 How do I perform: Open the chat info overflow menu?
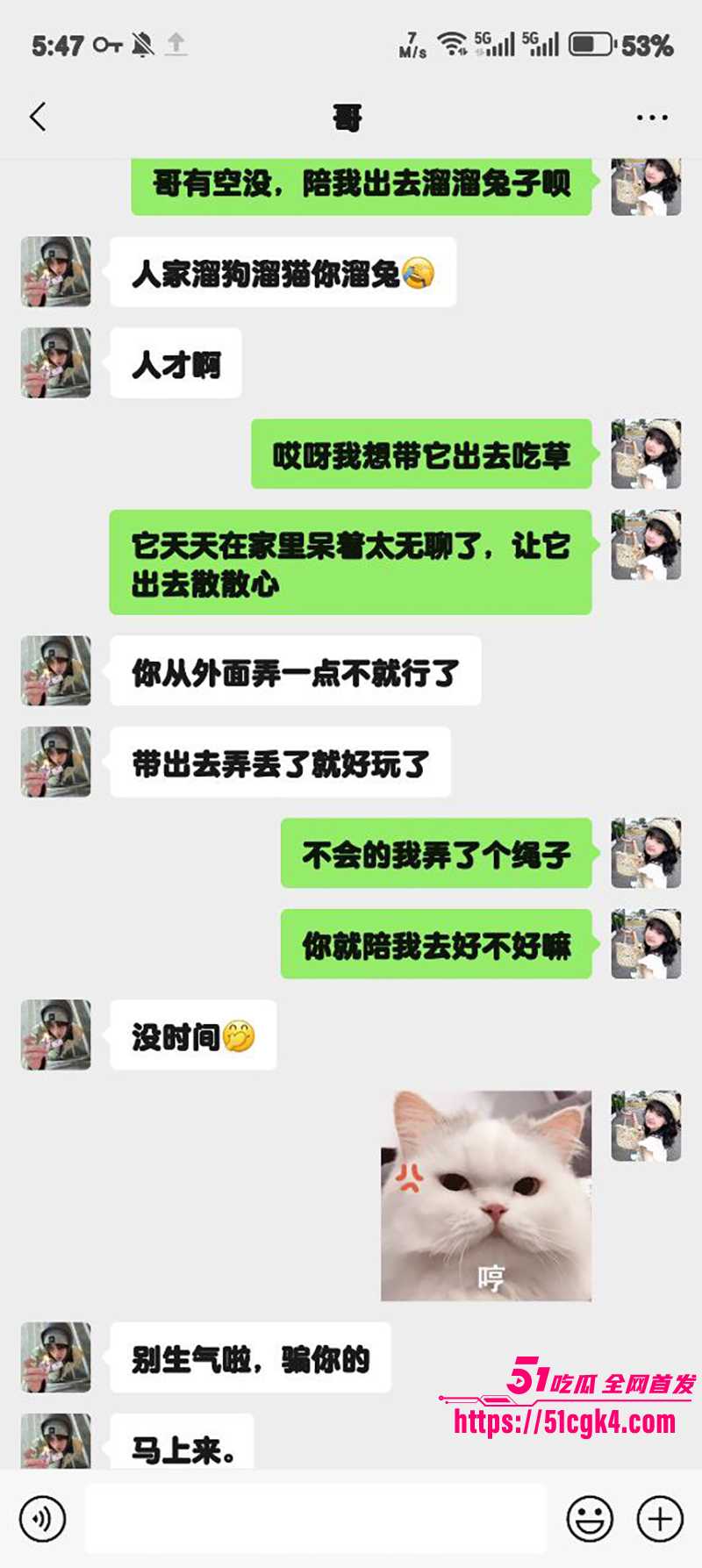tap(651, 118)
